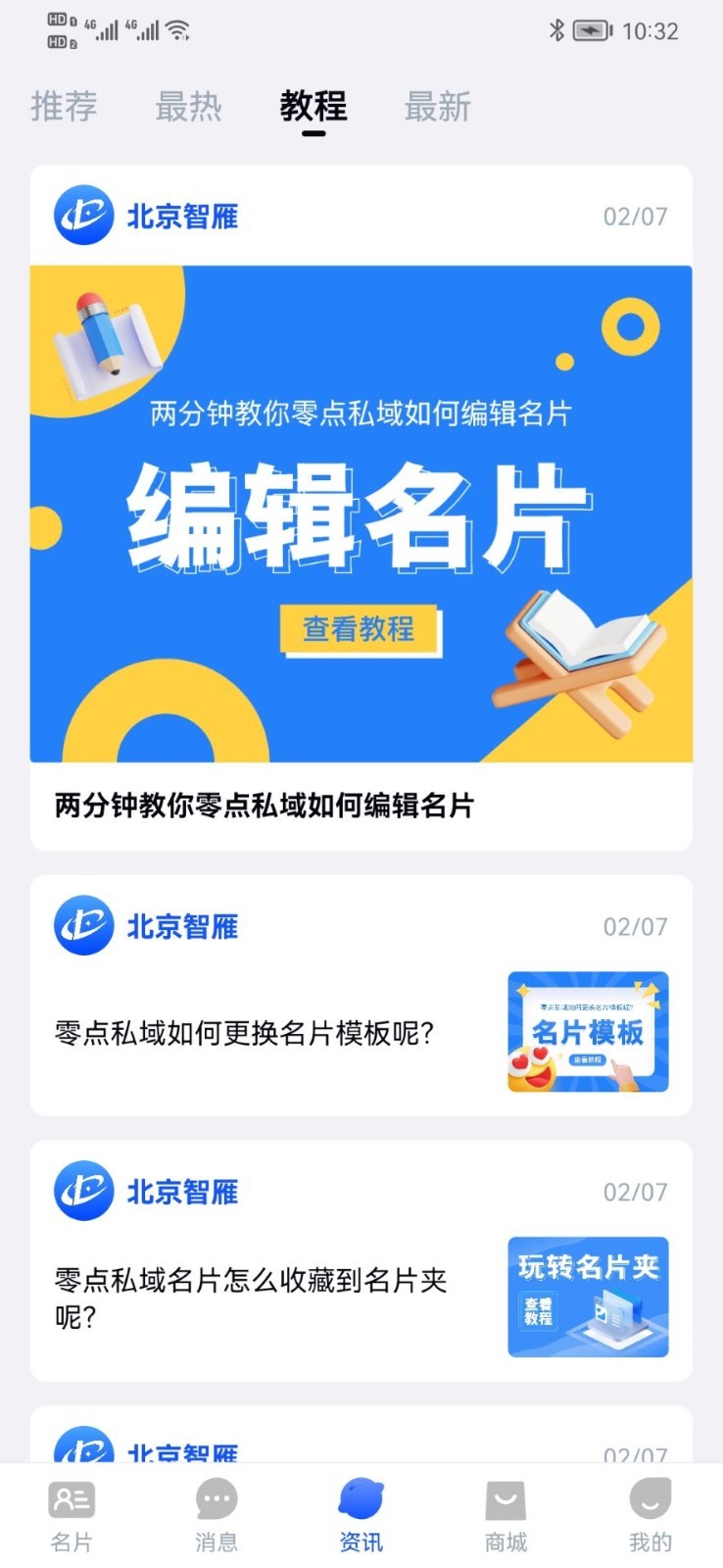Switch to the 推荐 tab
This screenshot has width=723, height=1568.
pyautogui.click(x=65, y=106)
